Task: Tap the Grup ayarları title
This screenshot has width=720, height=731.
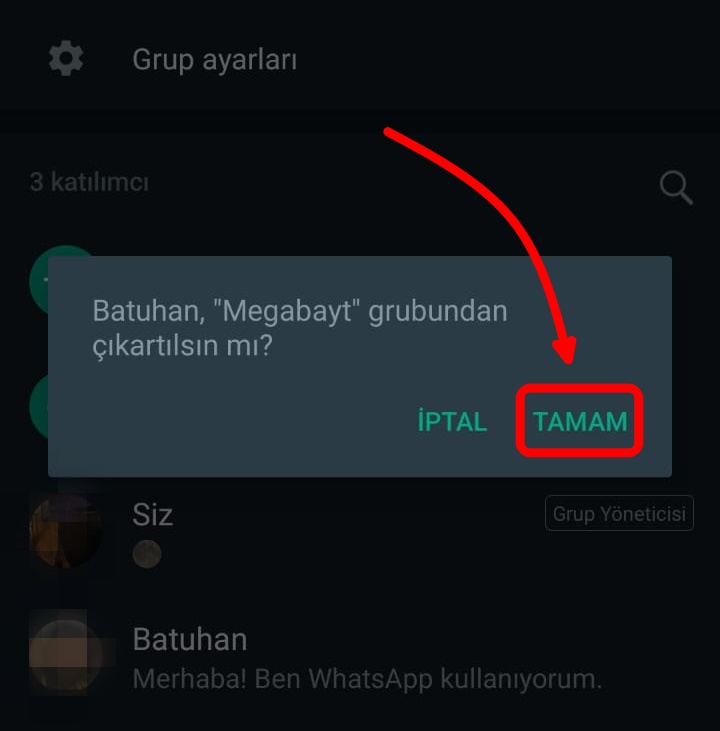Action: click(x=215, y=59)
